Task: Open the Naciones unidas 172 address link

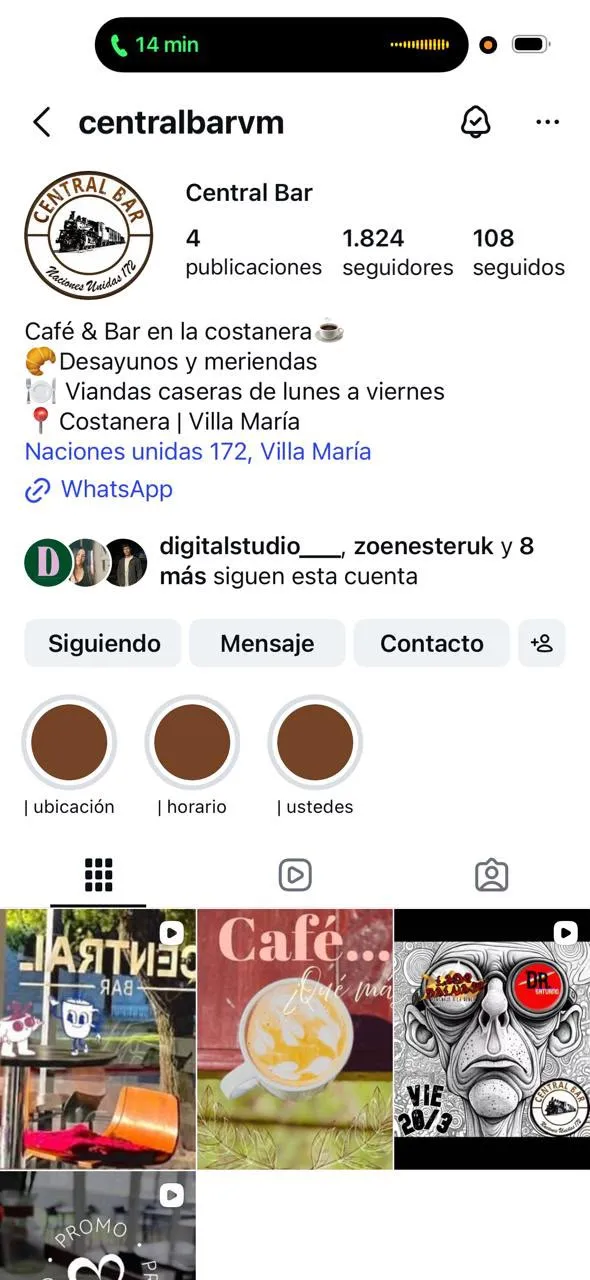Action: (198, 451)
